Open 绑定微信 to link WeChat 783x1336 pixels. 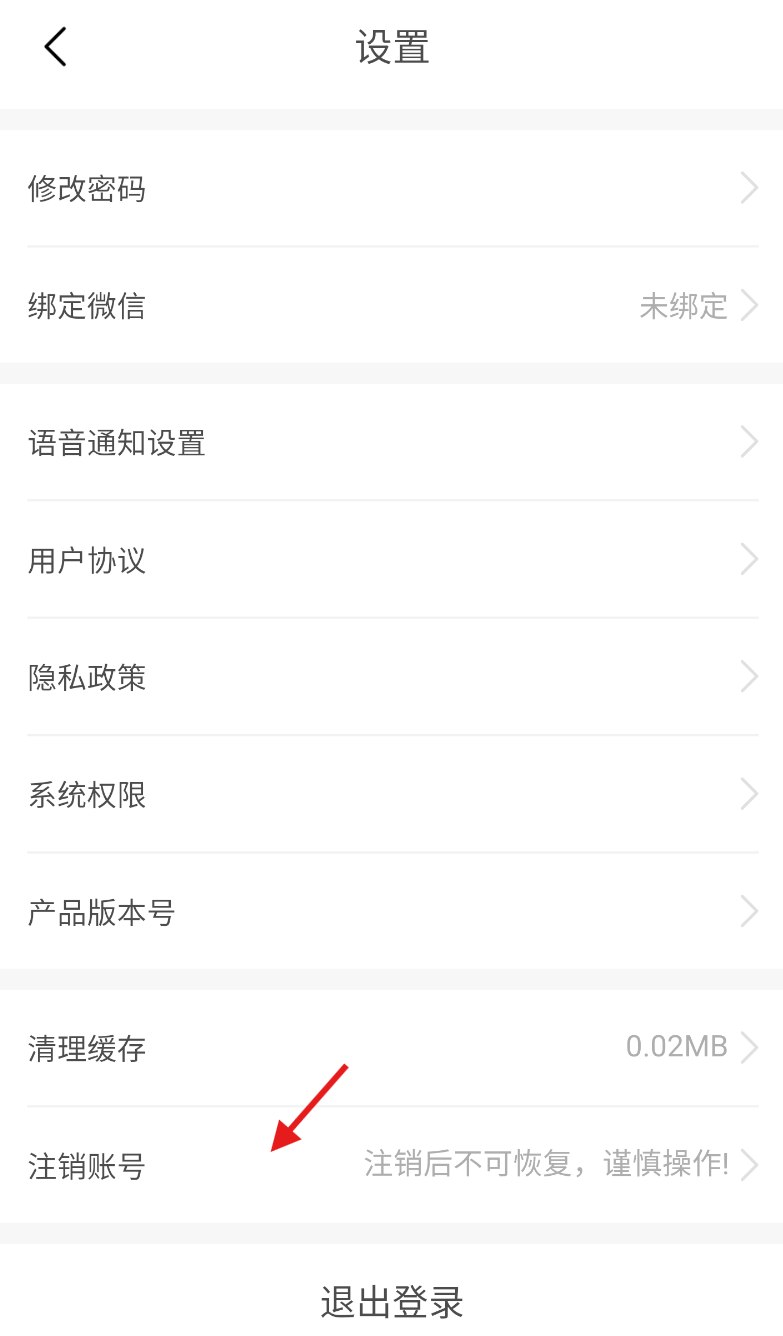[391, 305]
